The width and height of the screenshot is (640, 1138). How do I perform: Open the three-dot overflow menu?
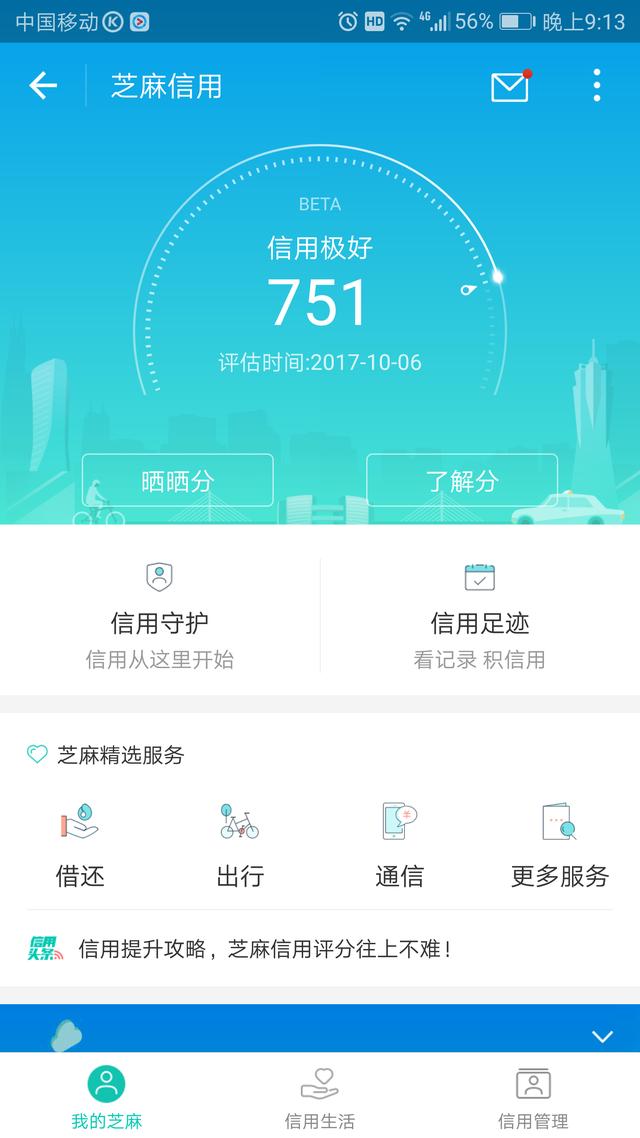[x=596, y=86]
